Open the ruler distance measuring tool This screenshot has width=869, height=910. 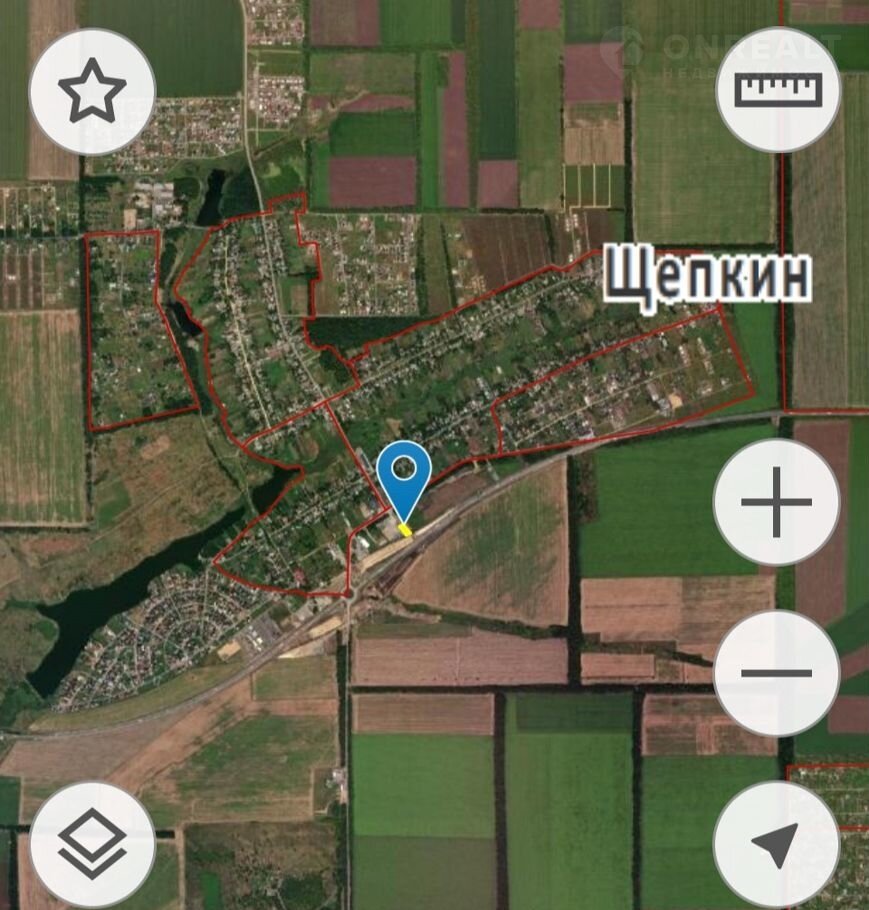click(x=777, y=90)
